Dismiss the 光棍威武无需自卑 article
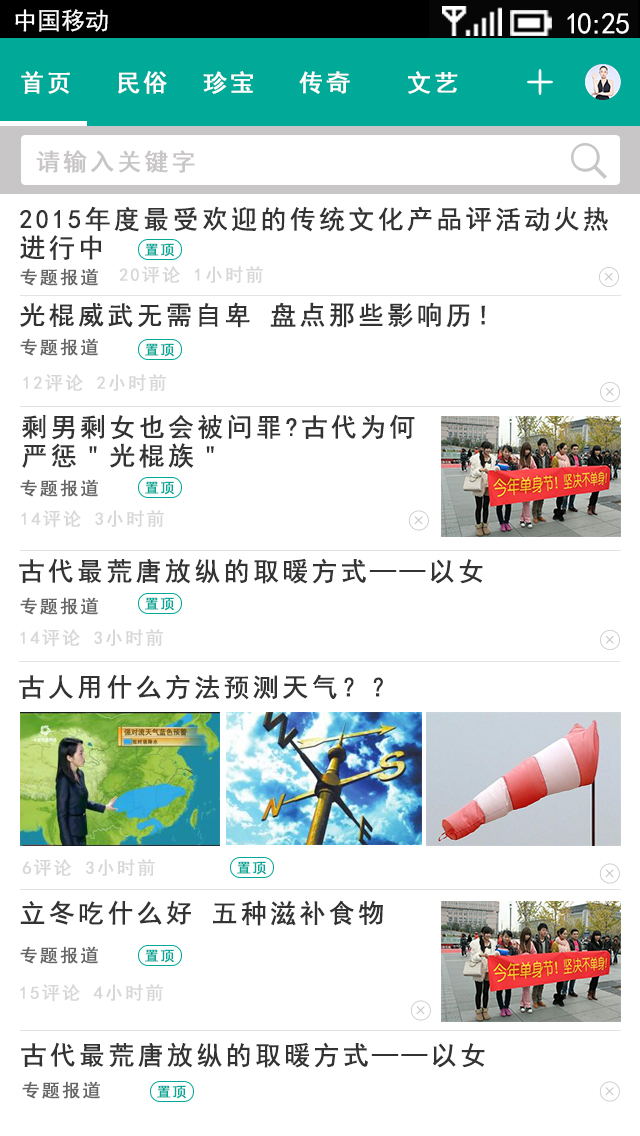 [609, 392]
